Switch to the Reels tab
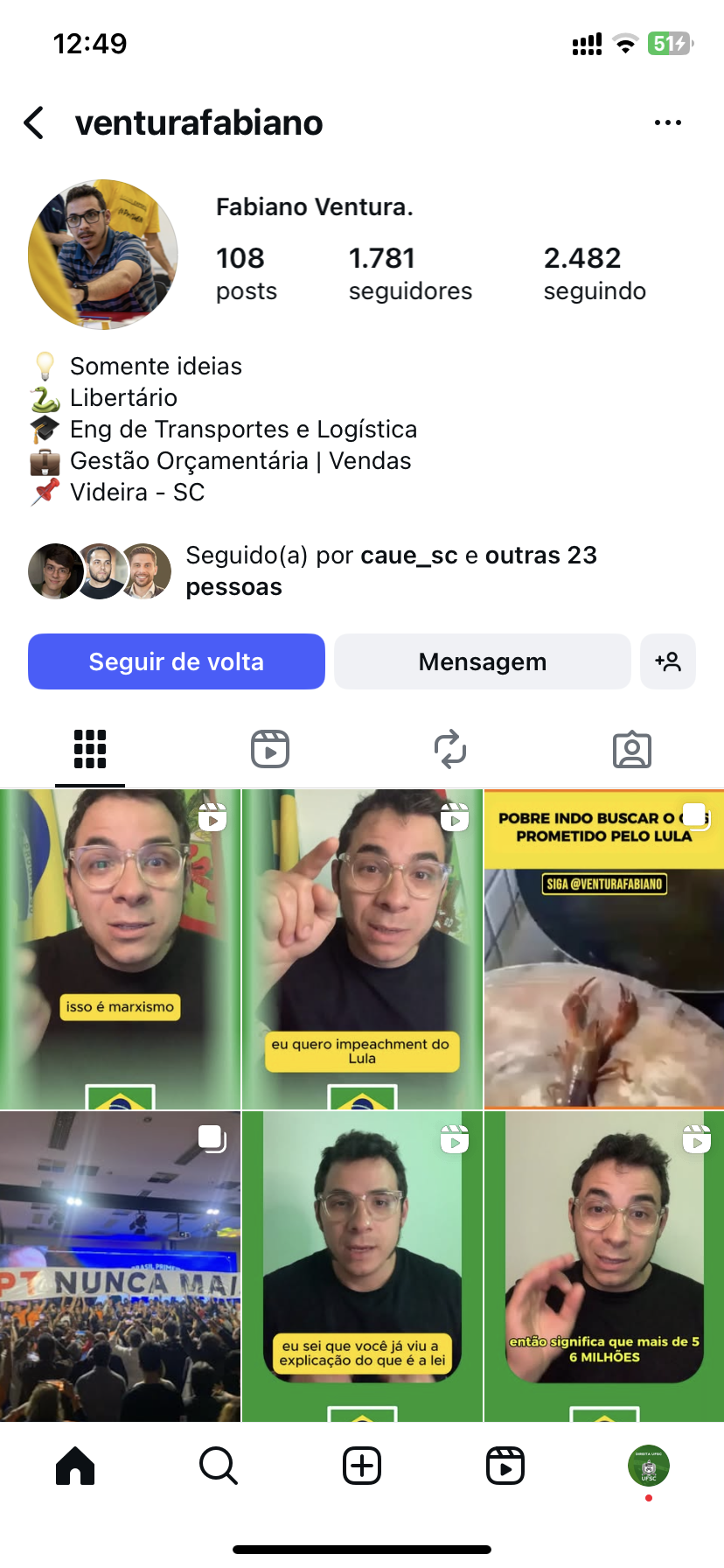 click(x=270, y=750)
